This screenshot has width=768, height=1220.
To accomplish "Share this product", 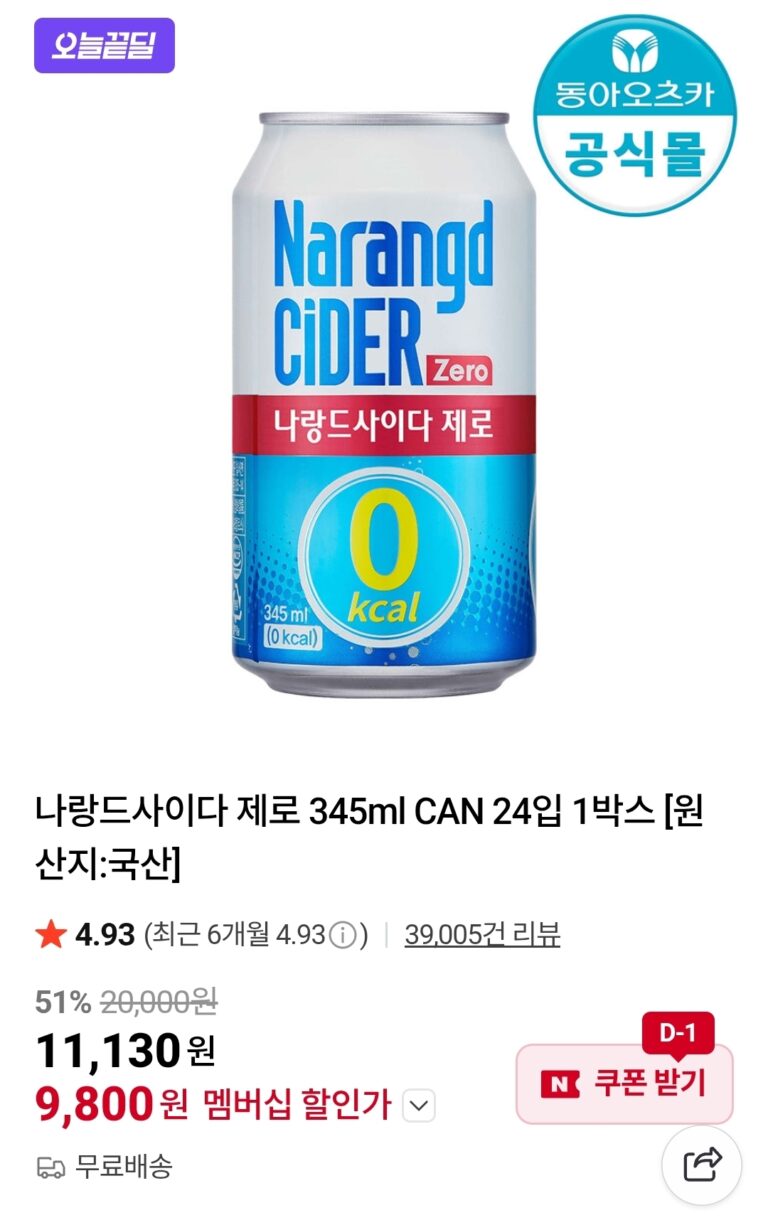I will [702, 1165].
